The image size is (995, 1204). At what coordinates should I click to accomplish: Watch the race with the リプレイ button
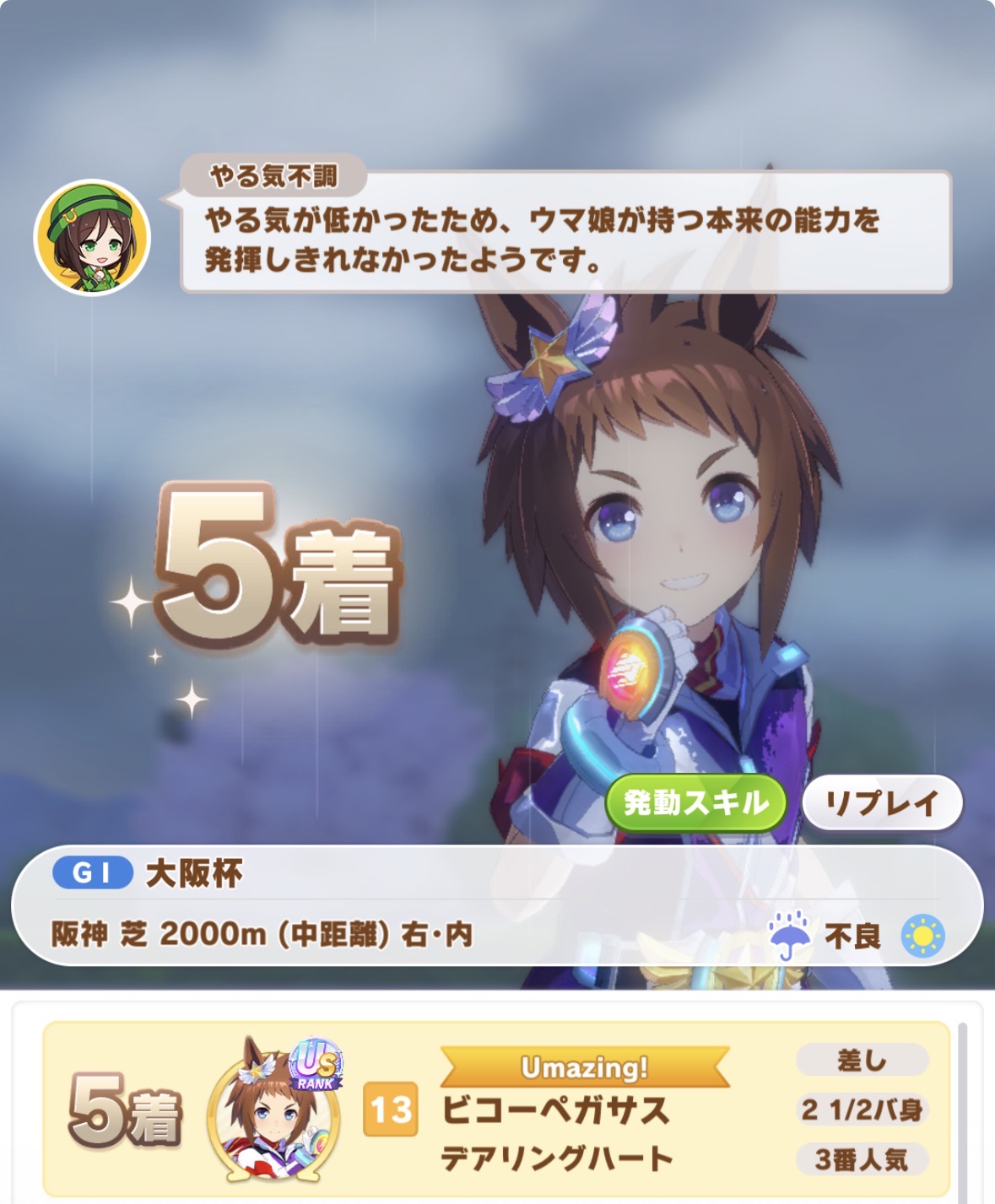(882, 802)
